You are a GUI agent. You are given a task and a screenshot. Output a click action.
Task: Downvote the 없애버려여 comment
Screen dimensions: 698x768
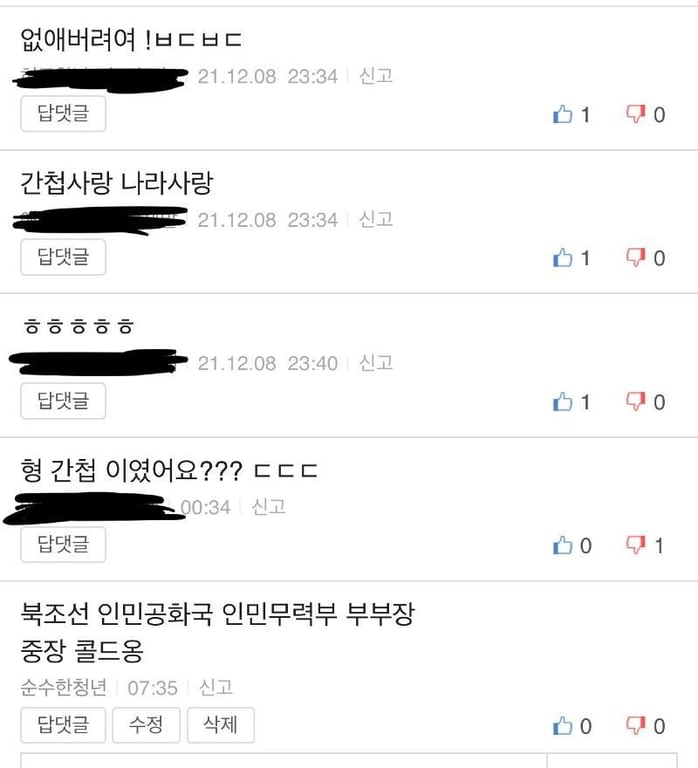pos(636,115)
